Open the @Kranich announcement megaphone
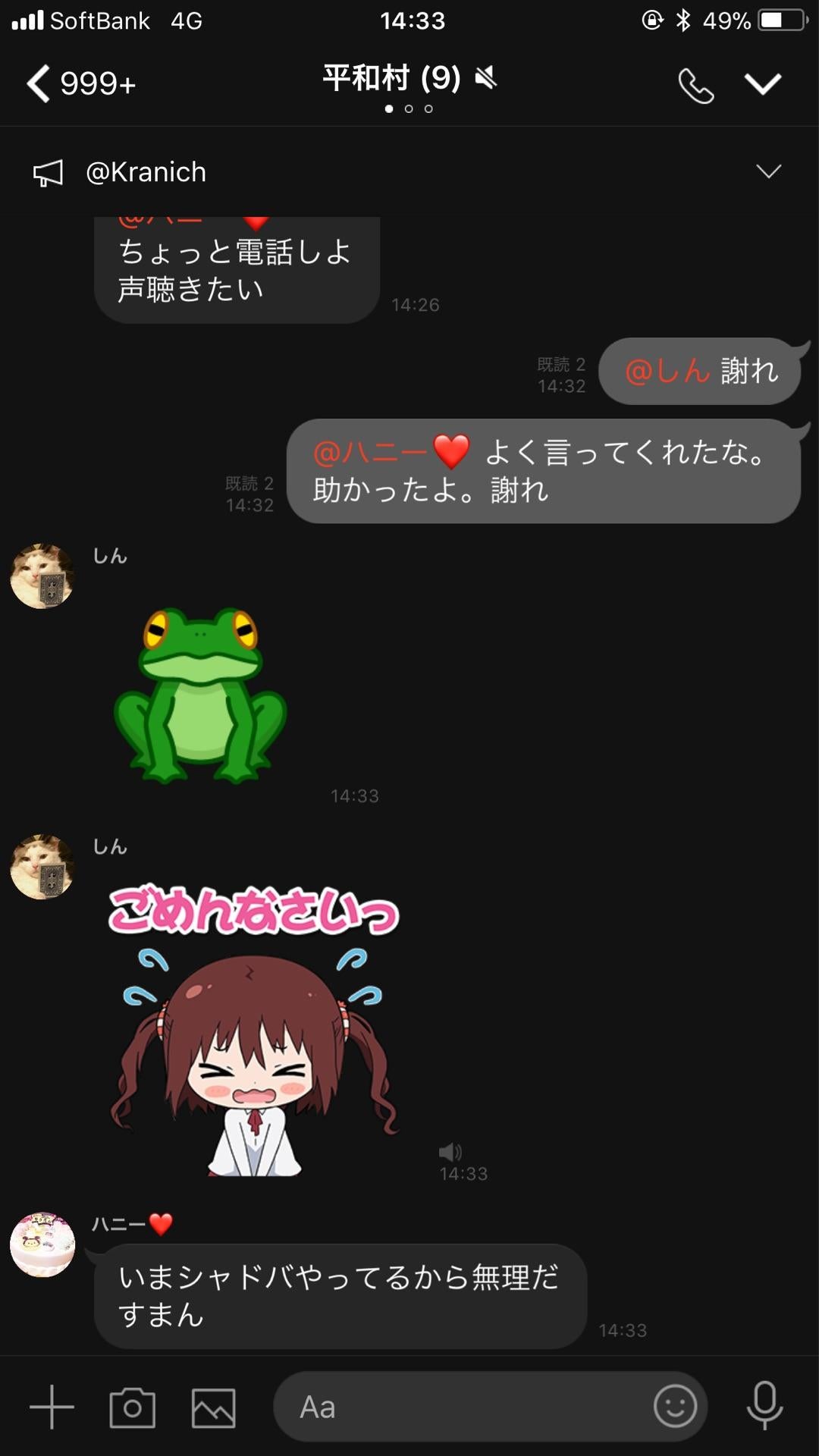 (48, 171)
